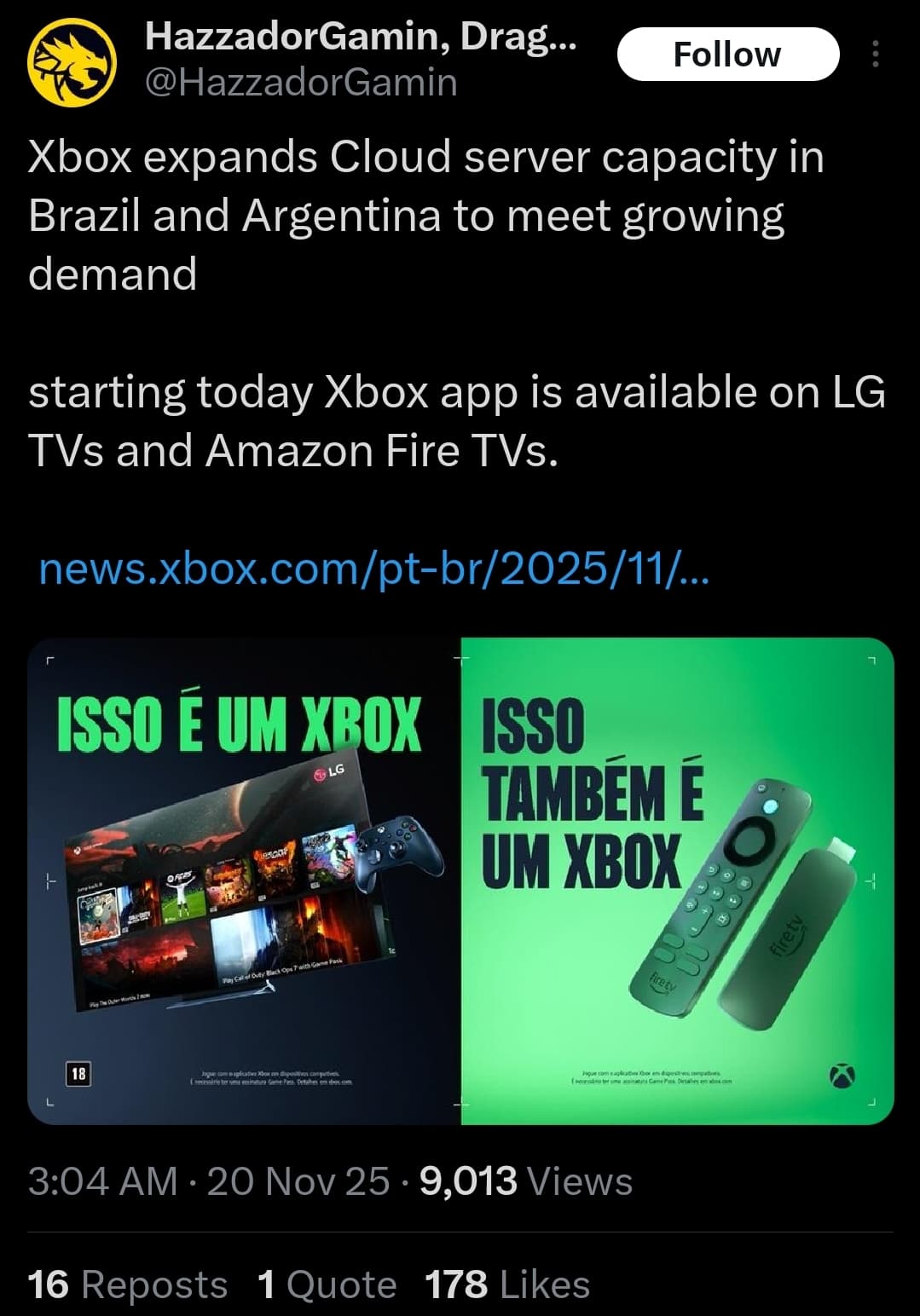Show the 1 Quote post

(x=327, y=1284)
